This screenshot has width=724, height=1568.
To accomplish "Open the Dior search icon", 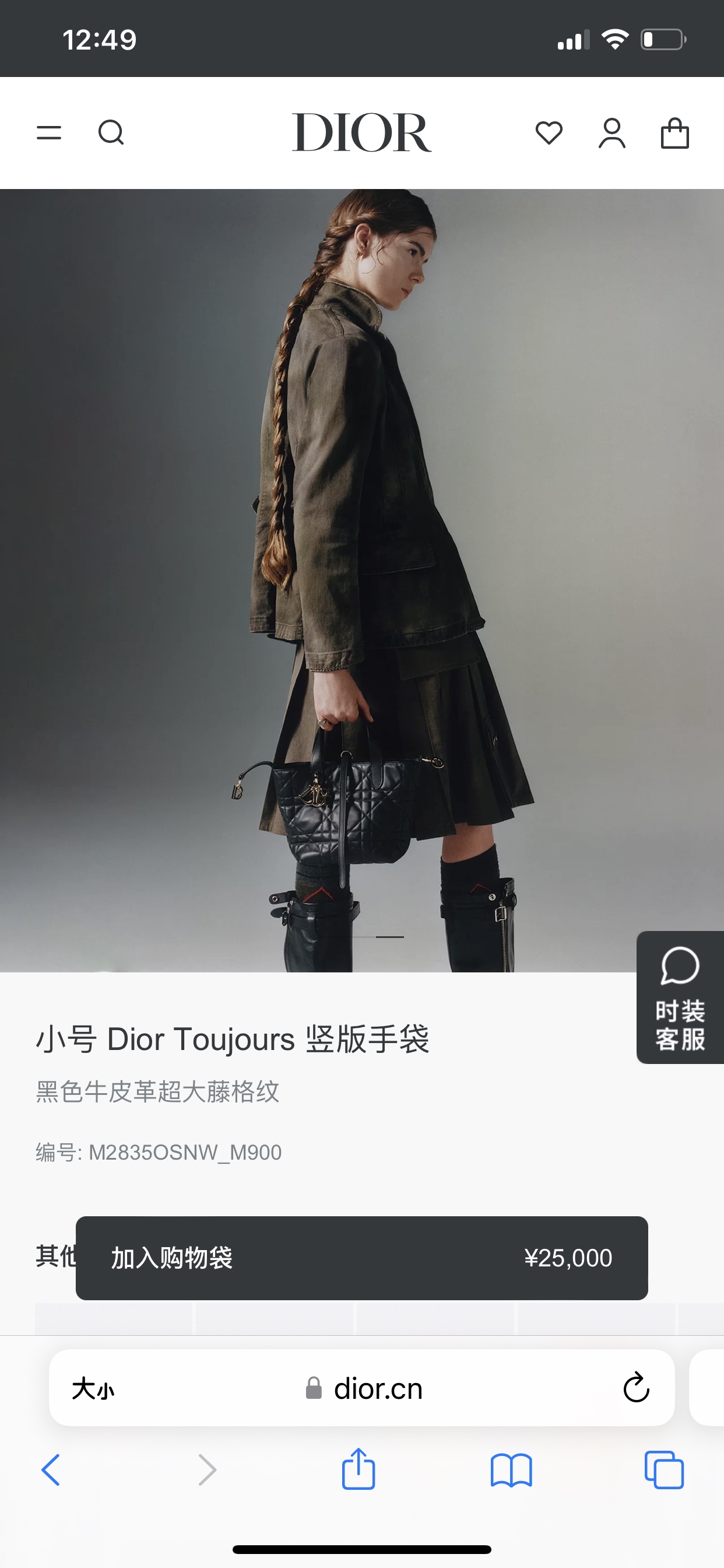I will pyautogui.click(x=111, y=132).
